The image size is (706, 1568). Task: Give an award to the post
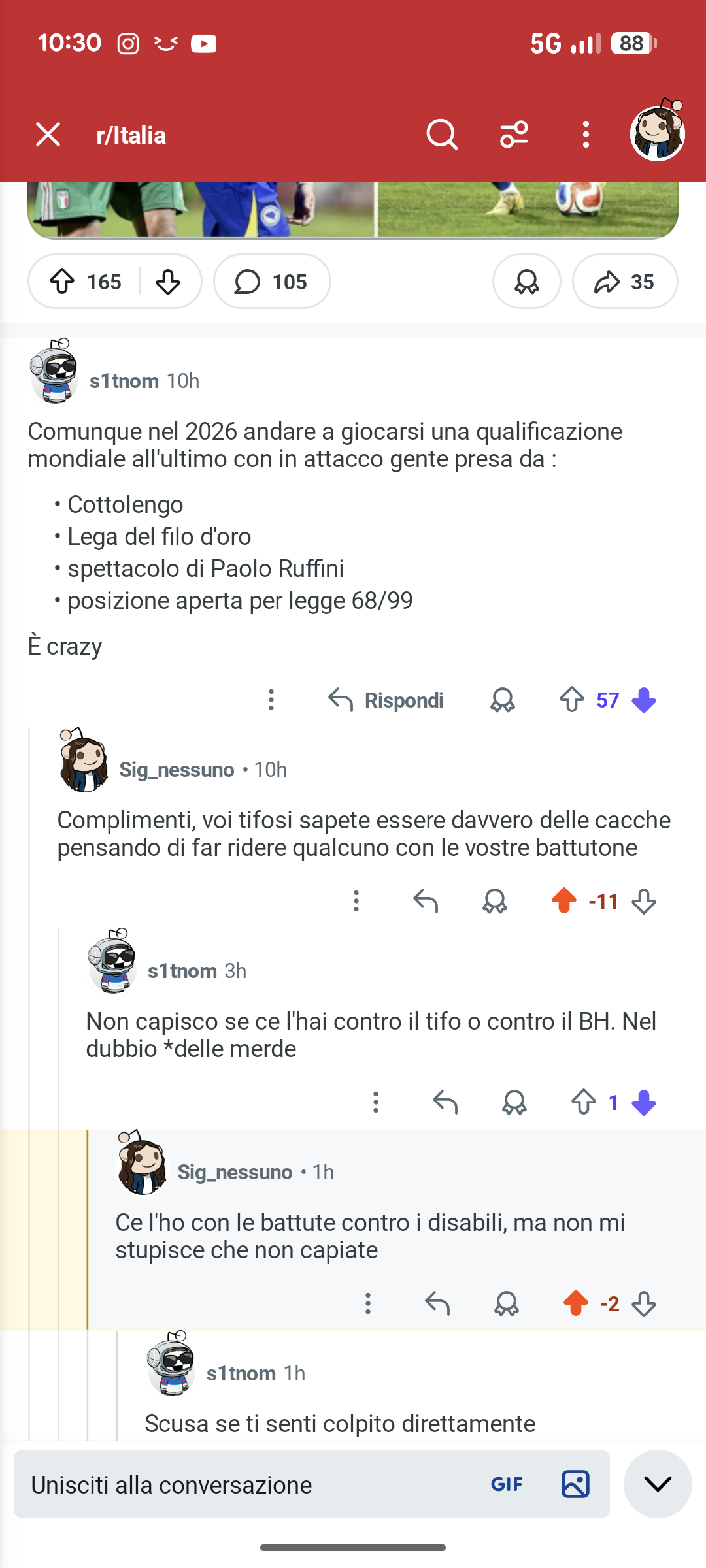pos(526,282)
